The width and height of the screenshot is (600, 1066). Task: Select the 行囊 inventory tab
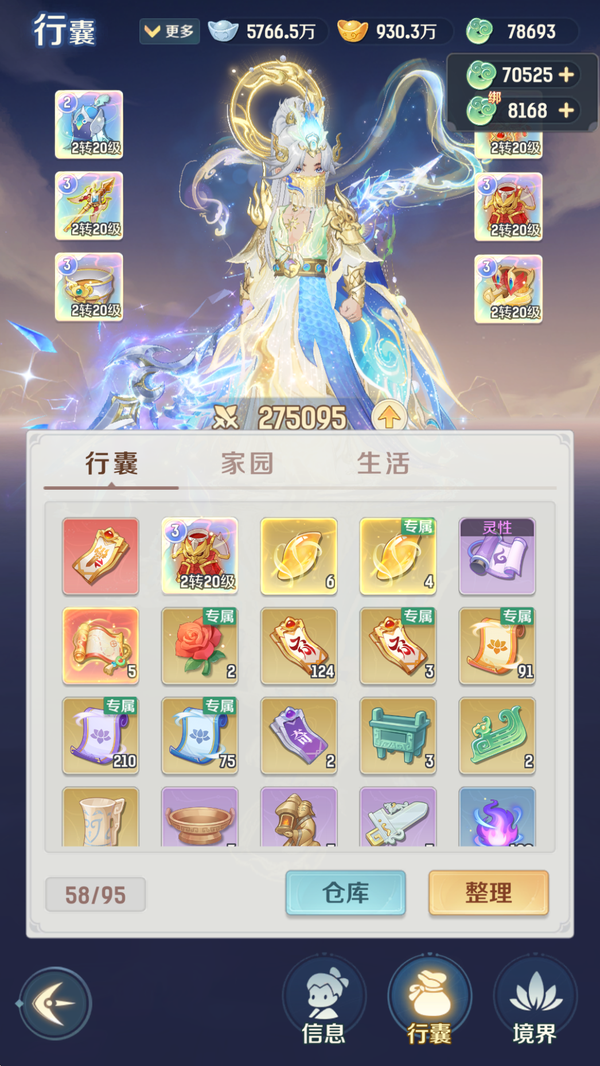coord(111,464)
